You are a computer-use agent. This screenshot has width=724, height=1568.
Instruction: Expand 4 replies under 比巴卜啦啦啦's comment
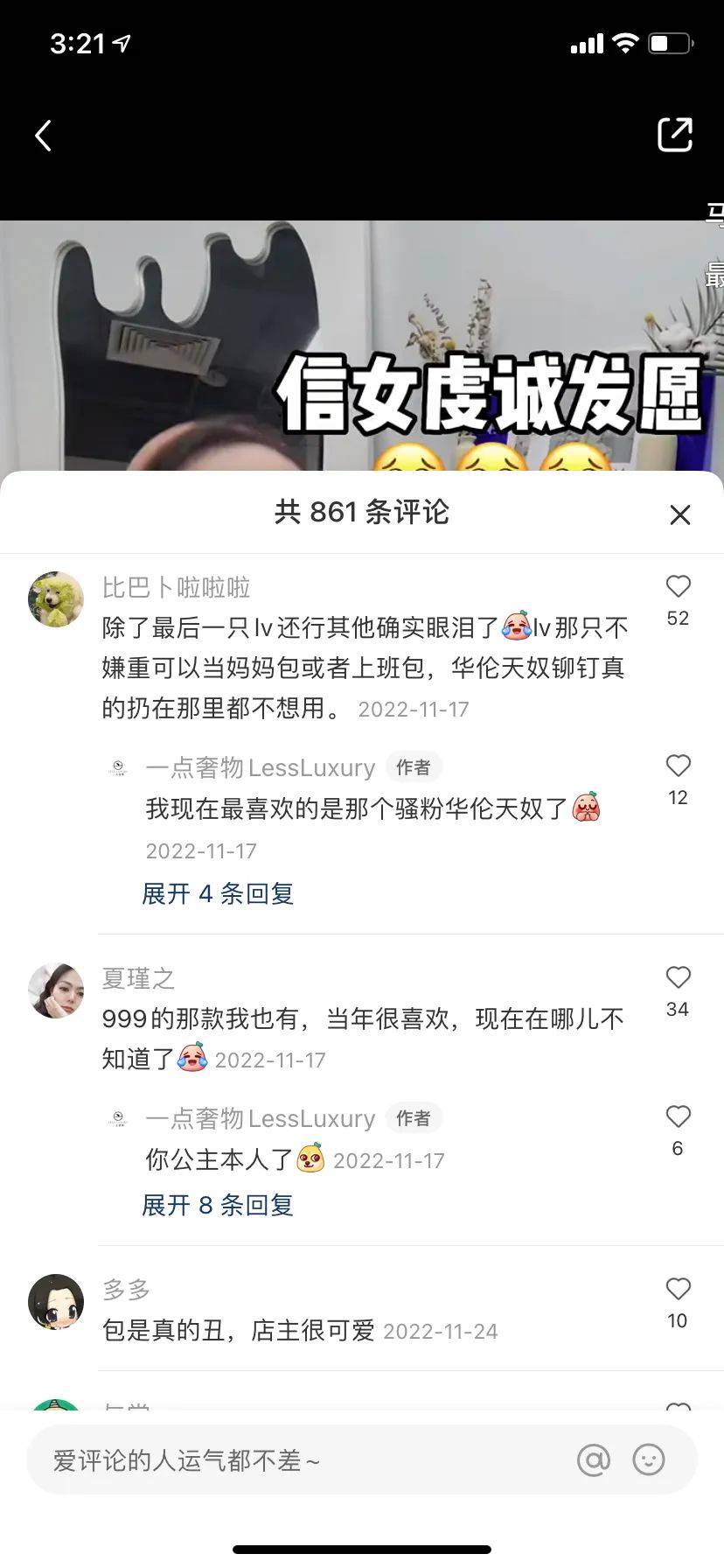tap(218, 893)
